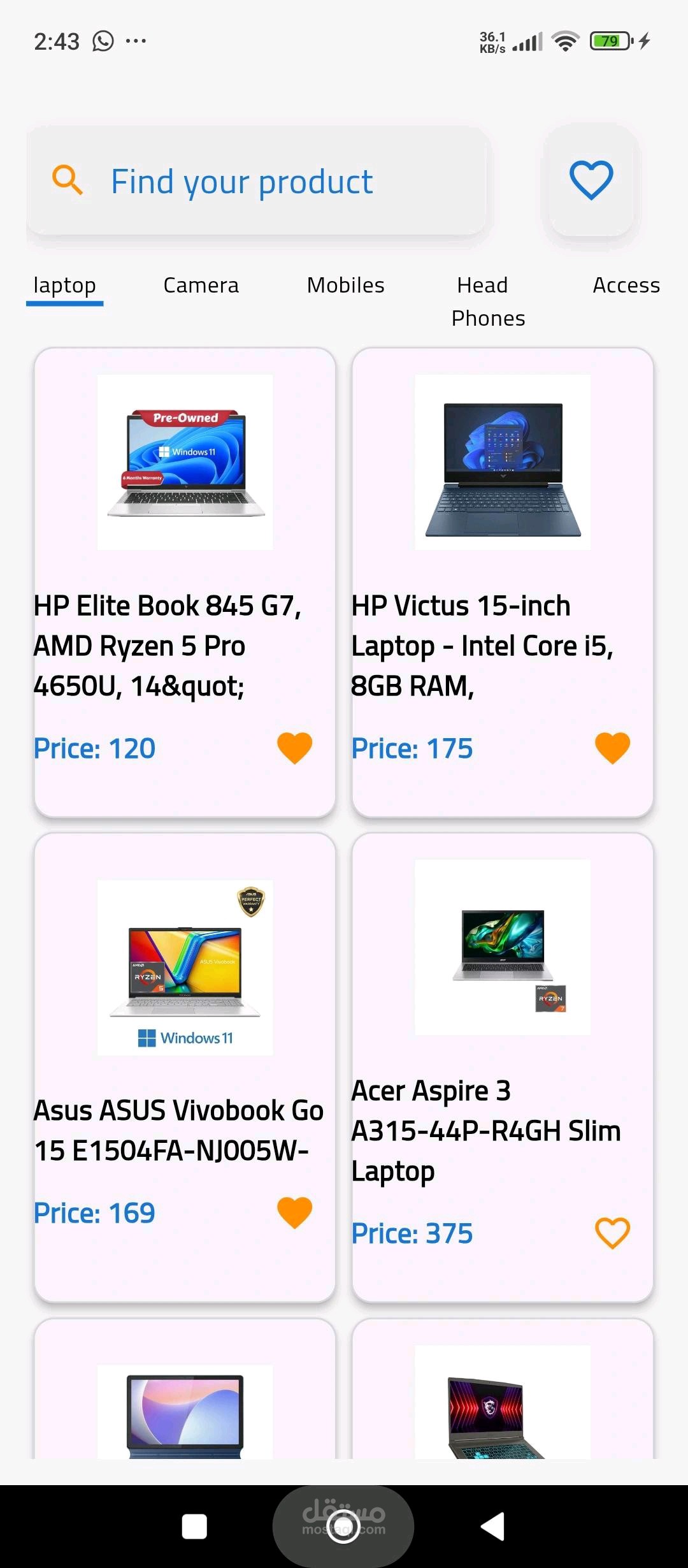Image resolution: width=688 pixels, height=1568 pixels.
Task: Open the favorites heart button
Action: (x=591, y=180)
